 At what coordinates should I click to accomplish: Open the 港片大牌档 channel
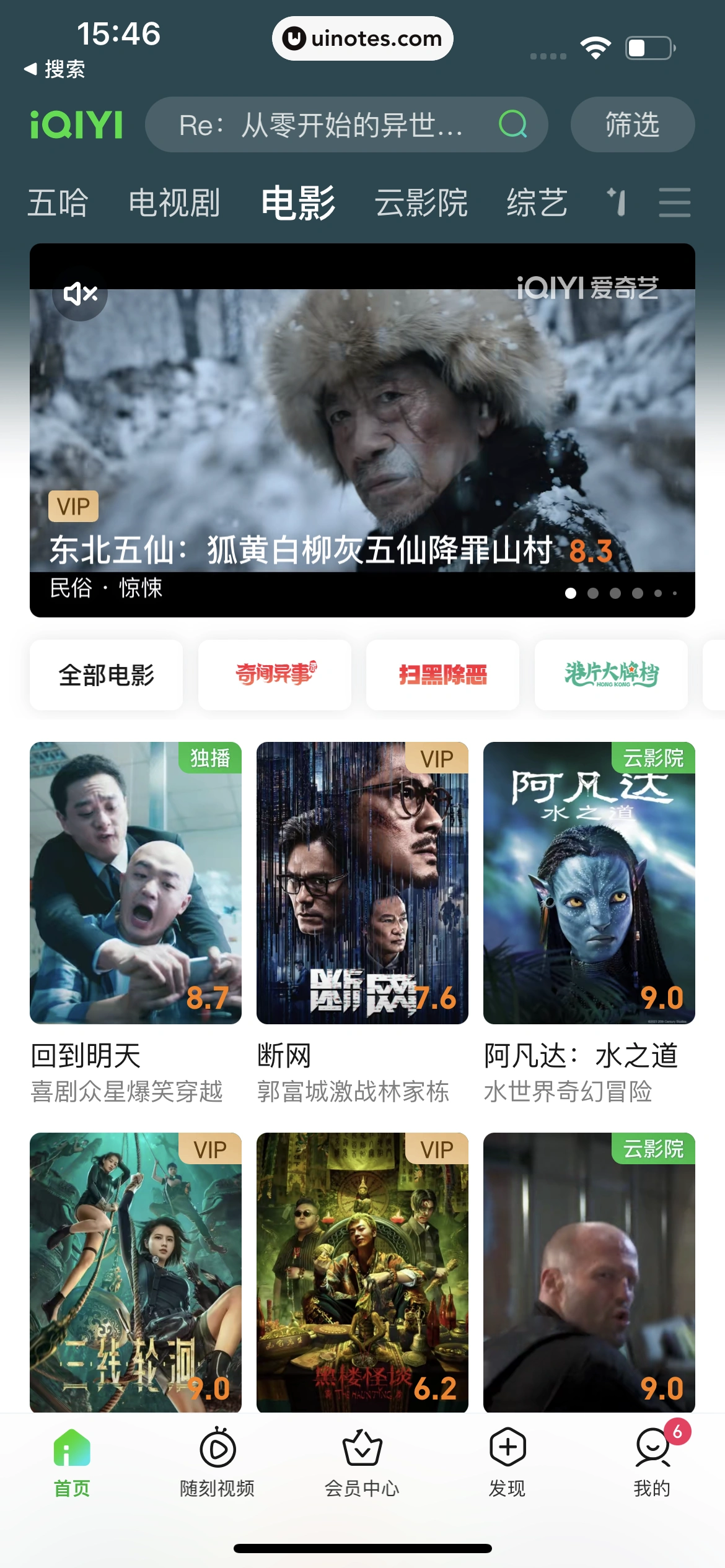[x=611, y=674]
